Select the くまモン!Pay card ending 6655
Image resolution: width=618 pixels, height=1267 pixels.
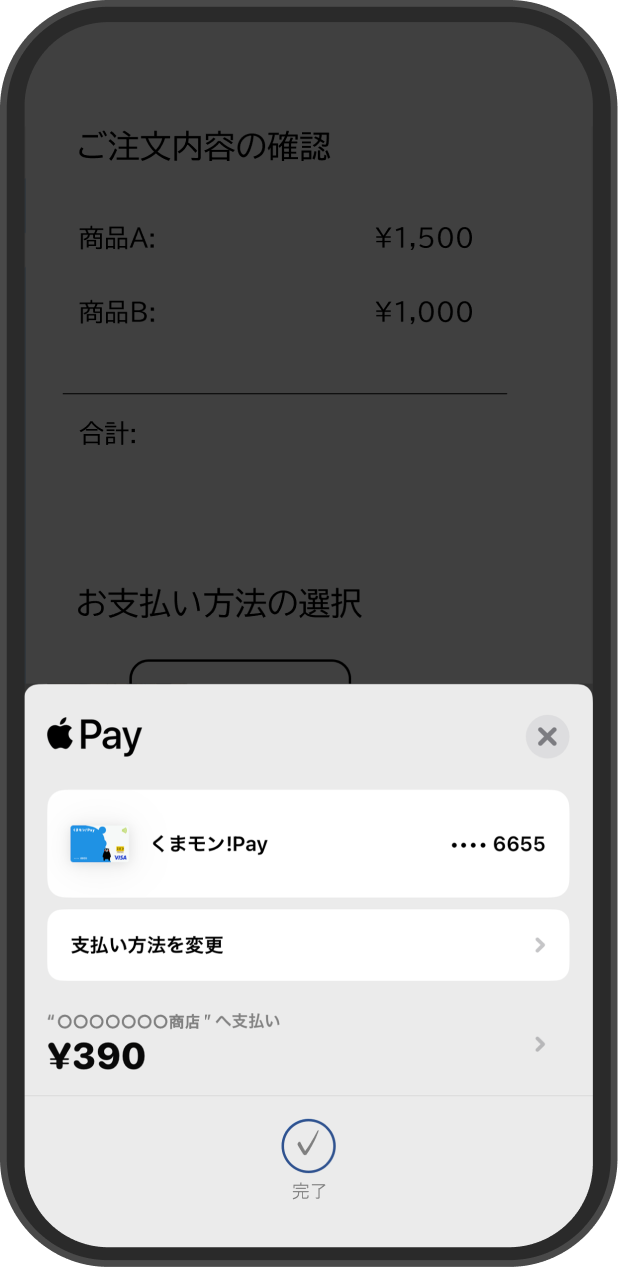coord(308,844)
